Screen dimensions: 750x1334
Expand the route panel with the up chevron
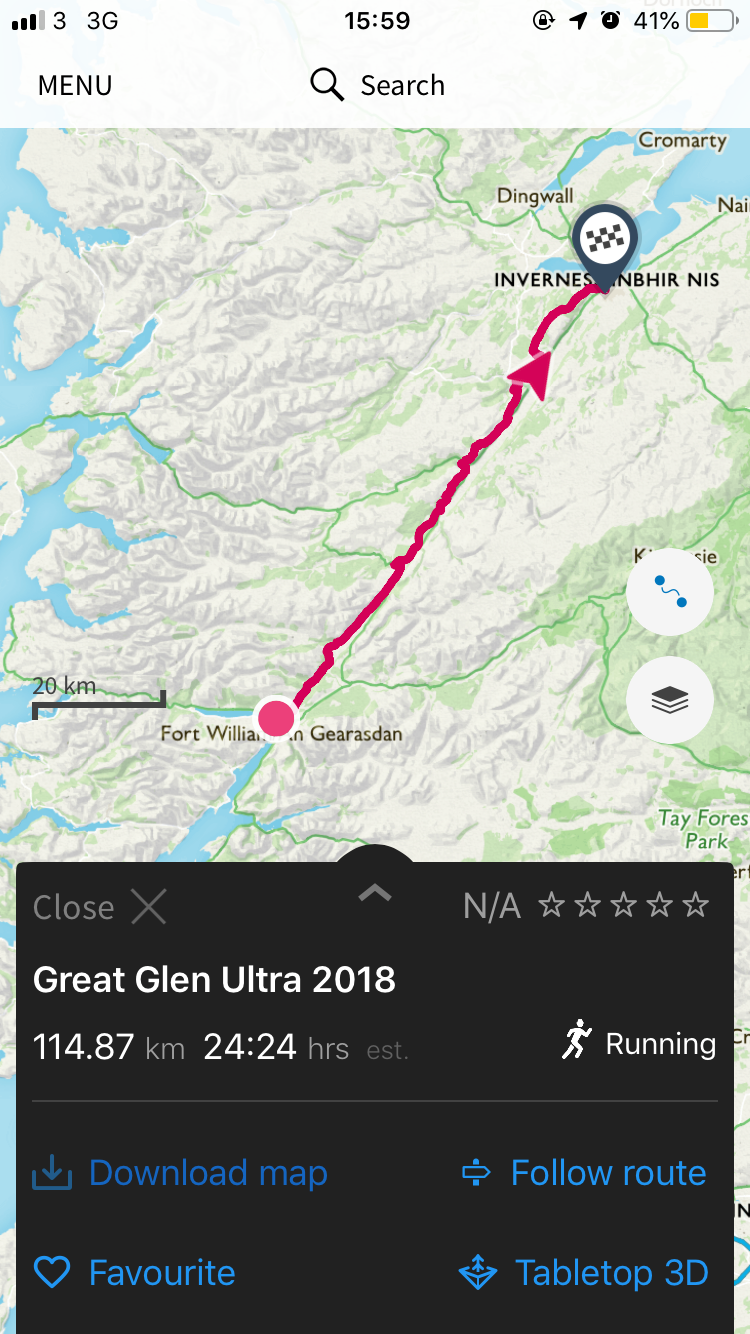[375, 893]
